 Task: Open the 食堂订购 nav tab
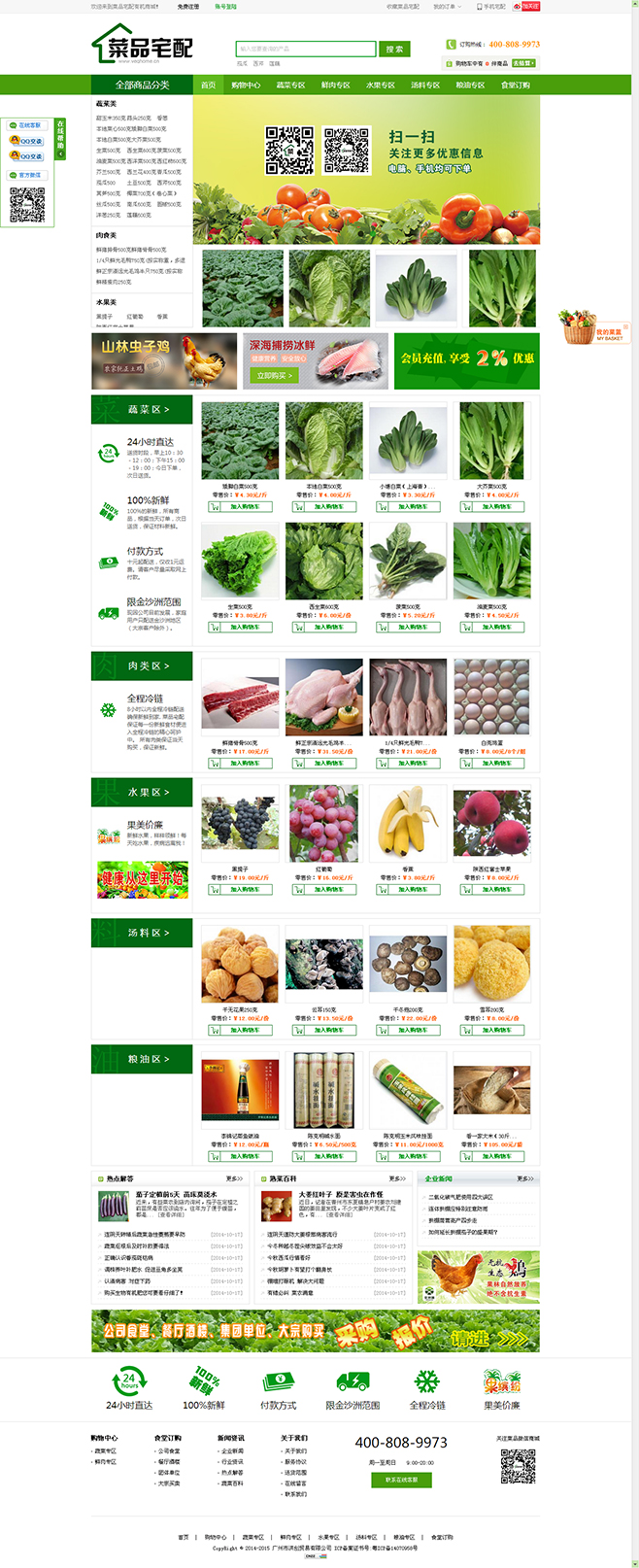[x=516, y=85]
